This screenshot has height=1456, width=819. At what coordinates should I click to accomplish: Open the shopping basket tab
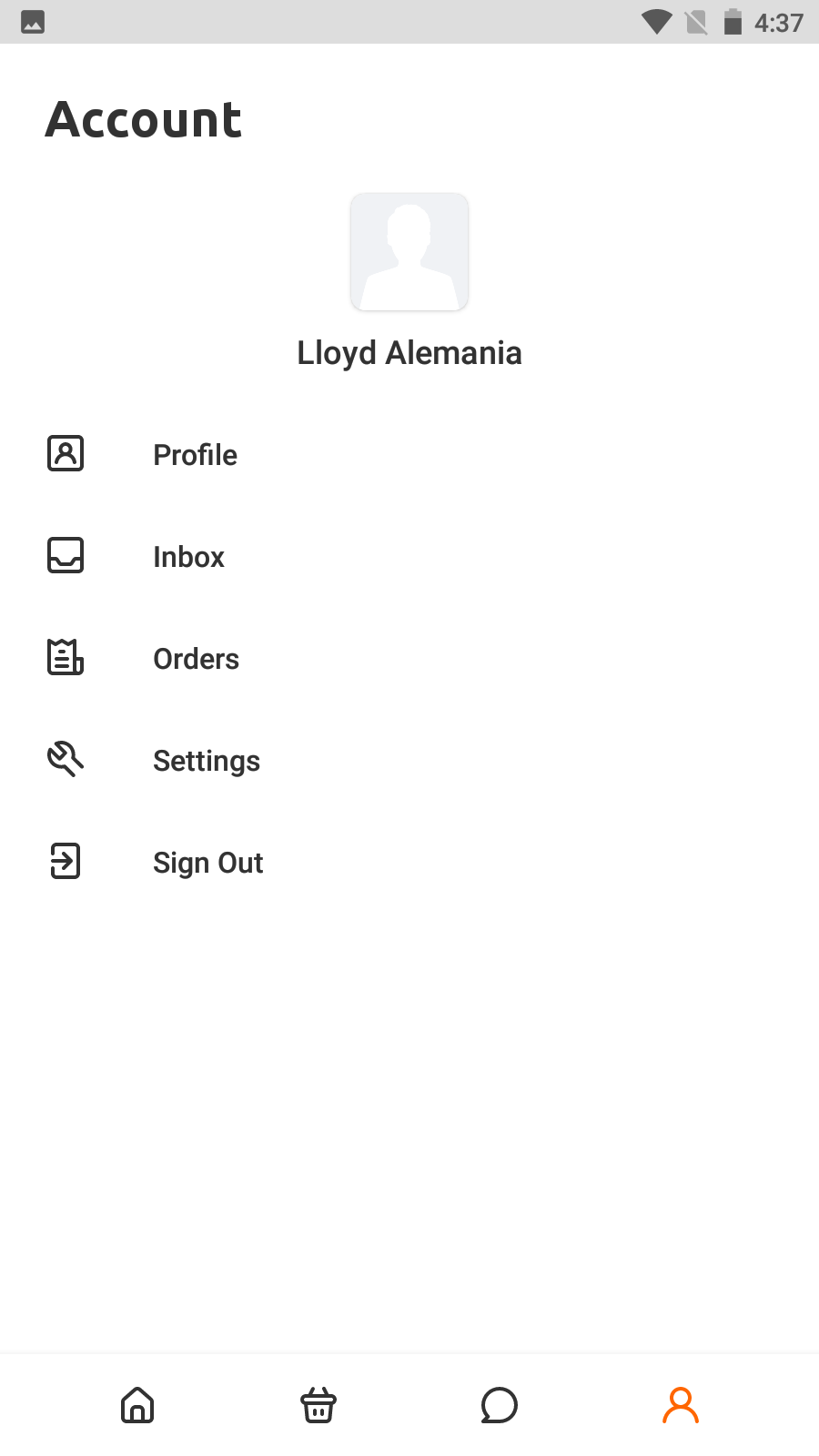coord(318,1404)
